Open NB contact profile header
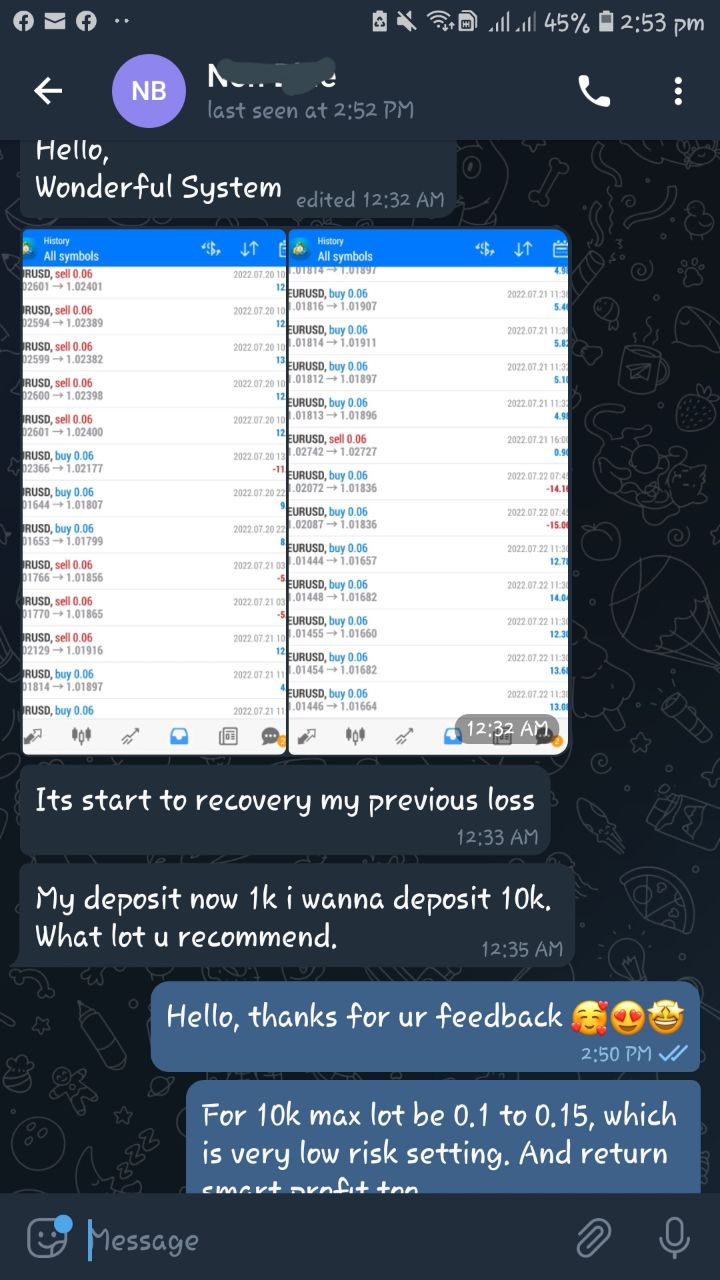This screenshot has width=720, height=1280. click(x=300, y=92)
